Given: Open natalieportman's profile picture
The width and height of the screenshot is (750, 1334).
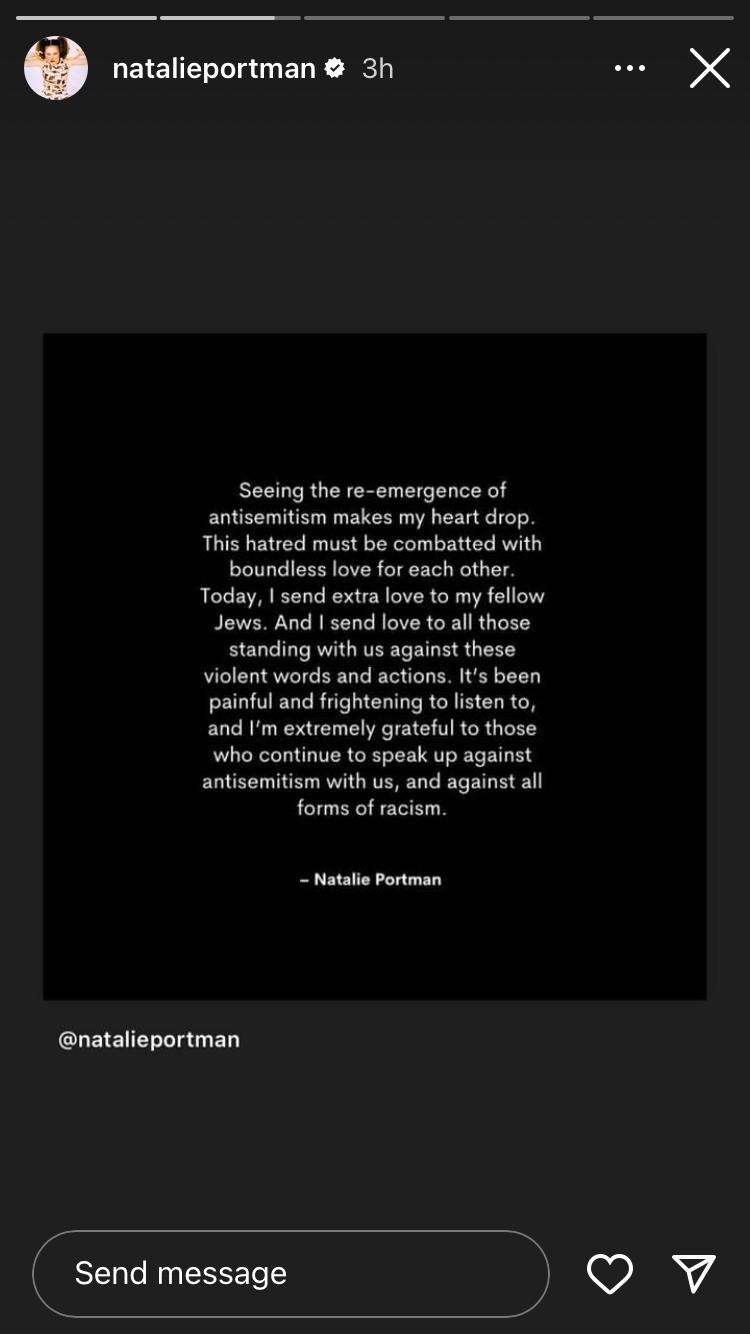Looking at the screenshot, I should (x=56, y=68).
